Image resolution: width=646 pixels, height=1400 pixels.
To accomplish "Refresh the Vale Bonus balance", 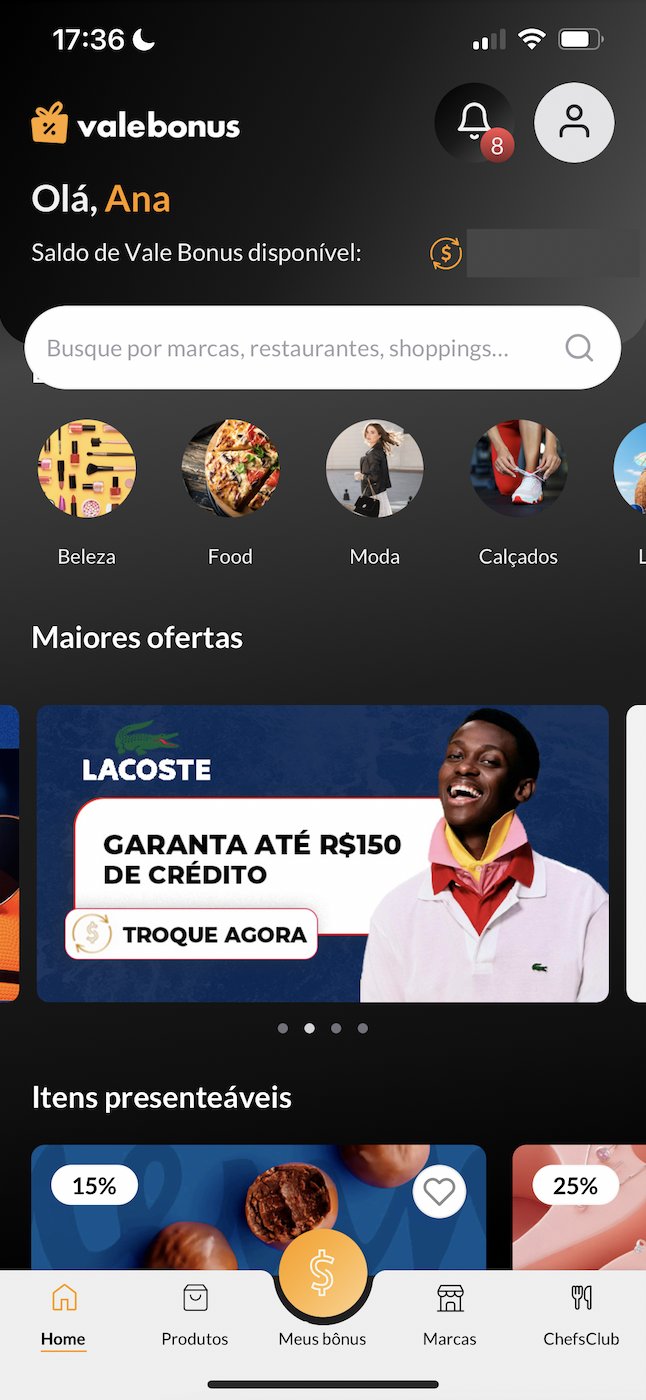I will pyautogui.click(x=446, y=253).
